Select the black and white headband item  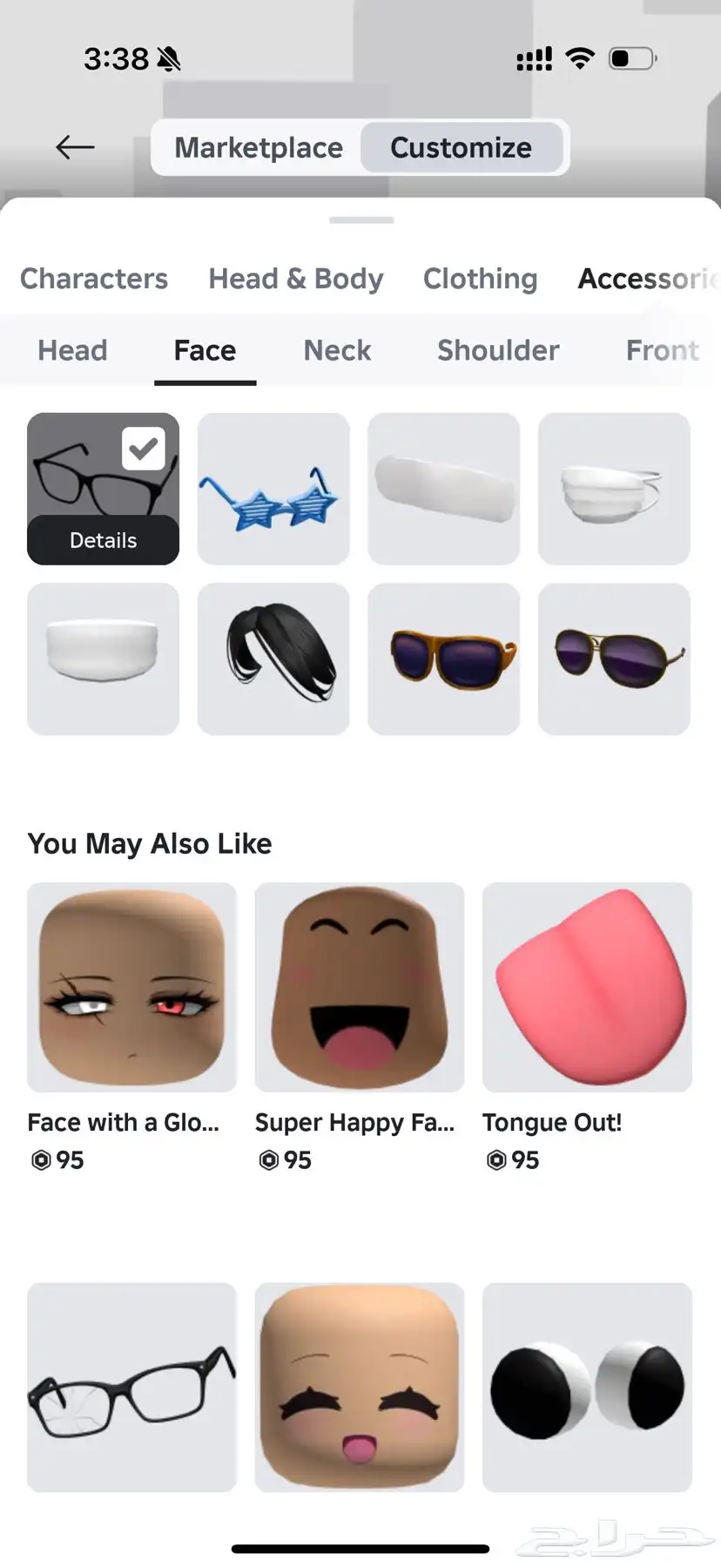point(273,659)
